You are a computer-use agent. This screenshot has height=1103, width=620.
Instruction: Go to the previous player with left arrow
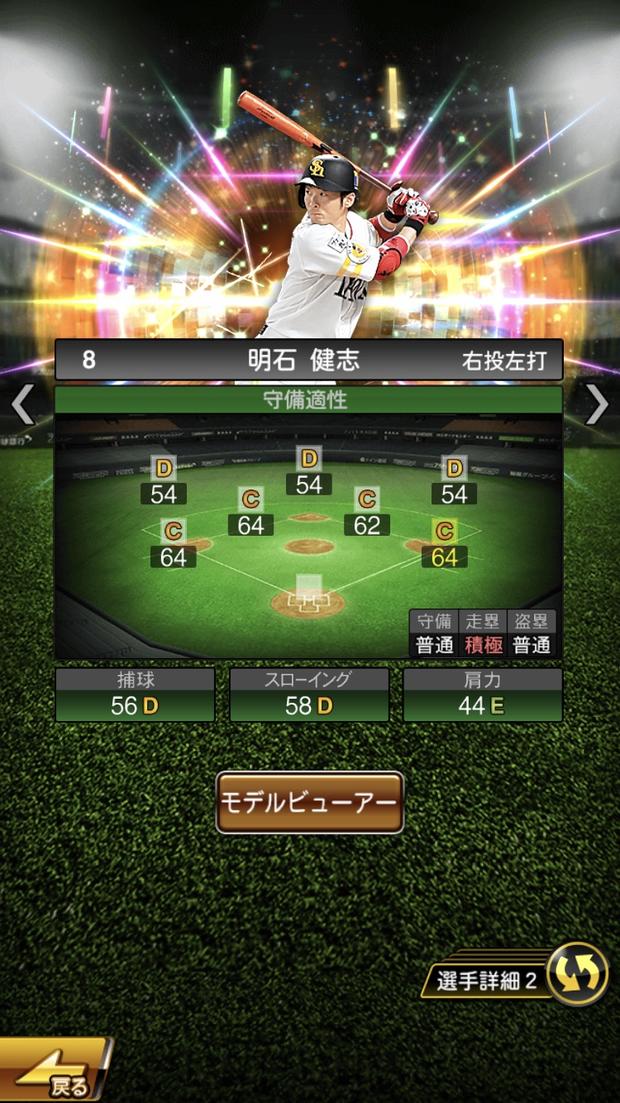point(22,404)
